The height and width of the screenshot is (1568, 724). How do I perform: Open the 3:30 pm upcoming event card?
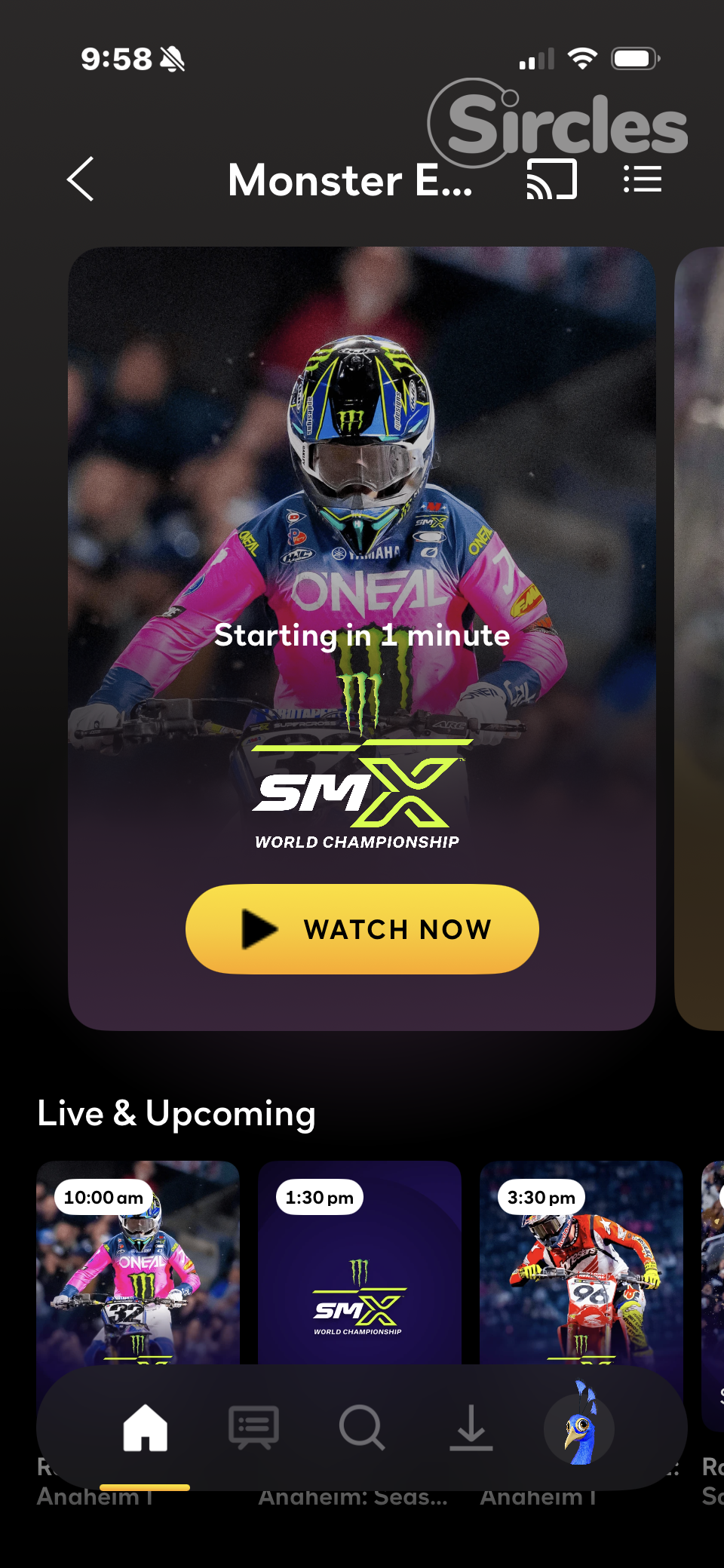pyautogui.click(x=581, y=1267)
